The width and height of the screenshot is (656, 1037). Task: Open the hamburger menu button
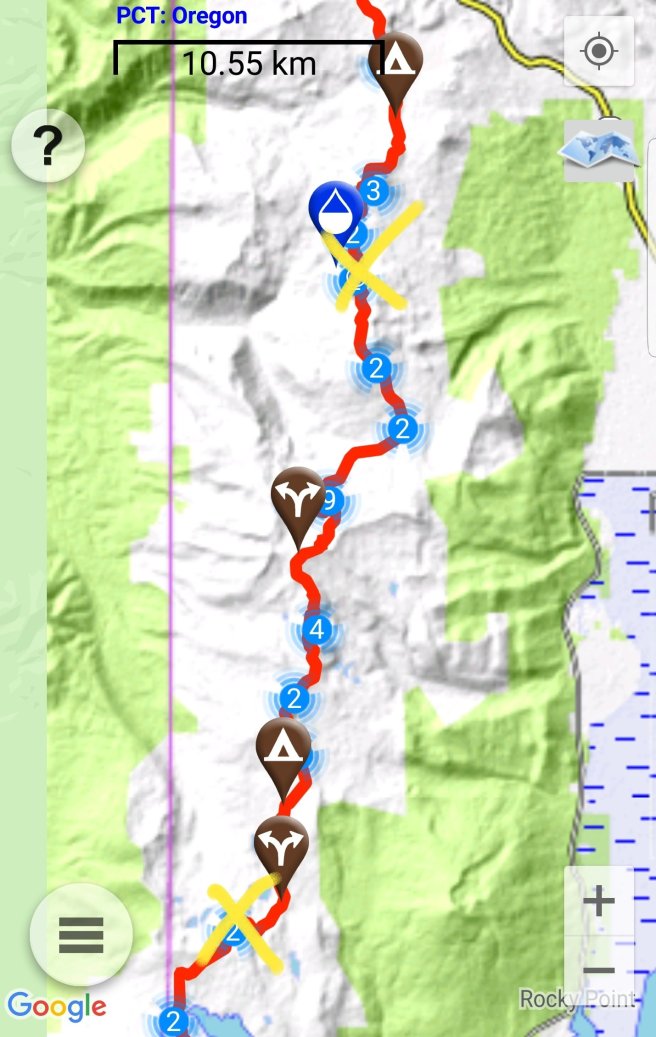(x=81, y=935)
